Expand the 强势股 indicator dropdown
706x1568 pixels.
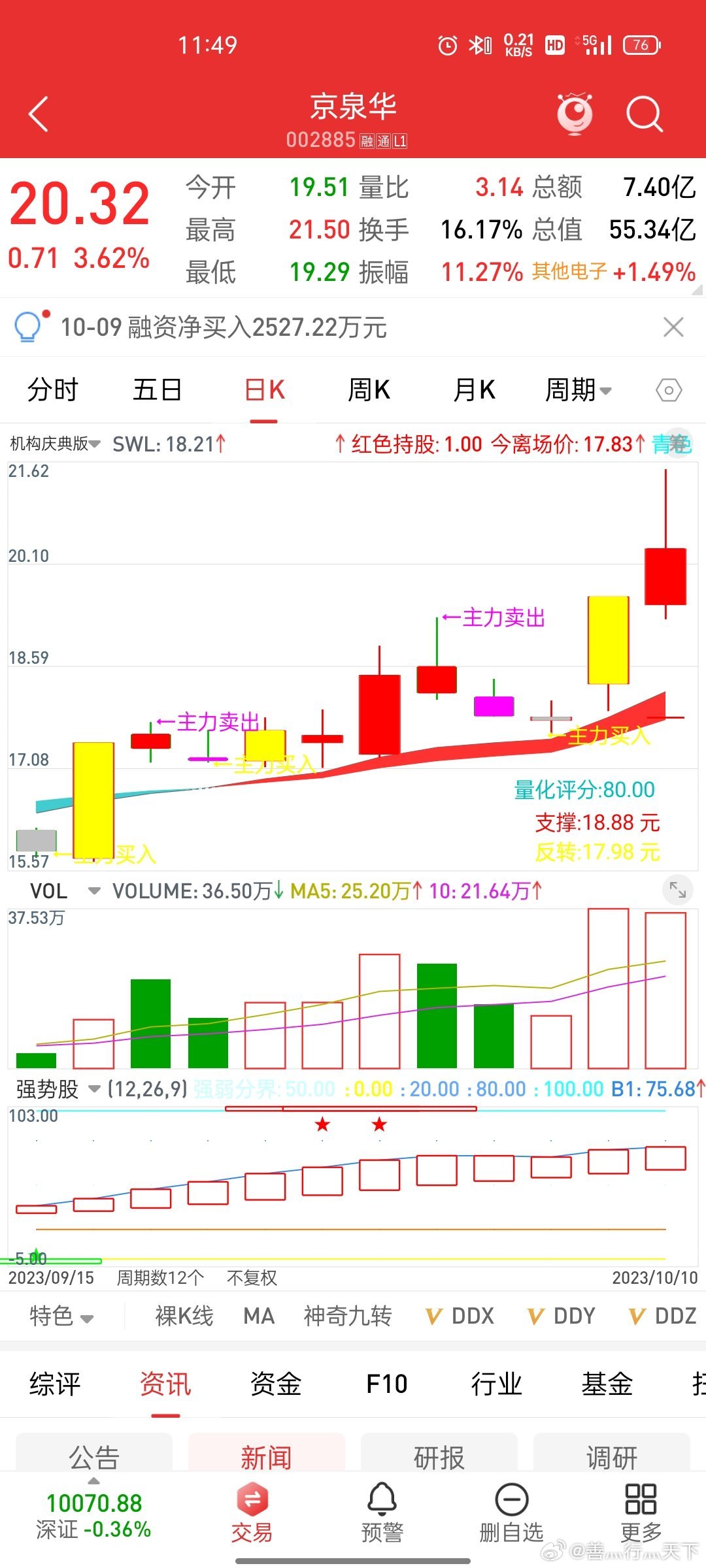point(58,1089)
